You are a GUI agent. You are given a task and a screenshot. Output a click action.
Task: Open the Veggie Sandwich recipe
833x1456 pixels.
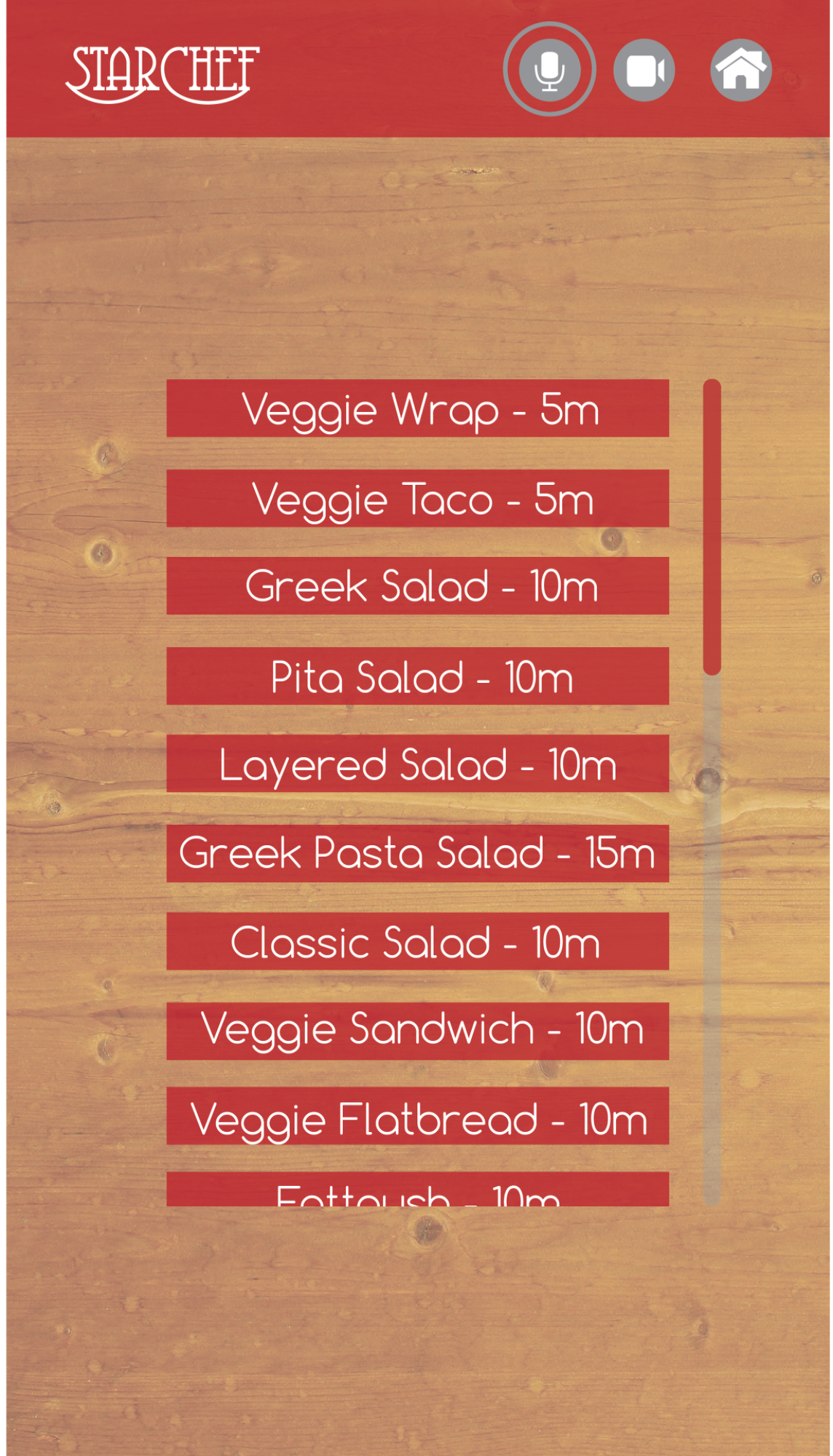click(417, 1031)
